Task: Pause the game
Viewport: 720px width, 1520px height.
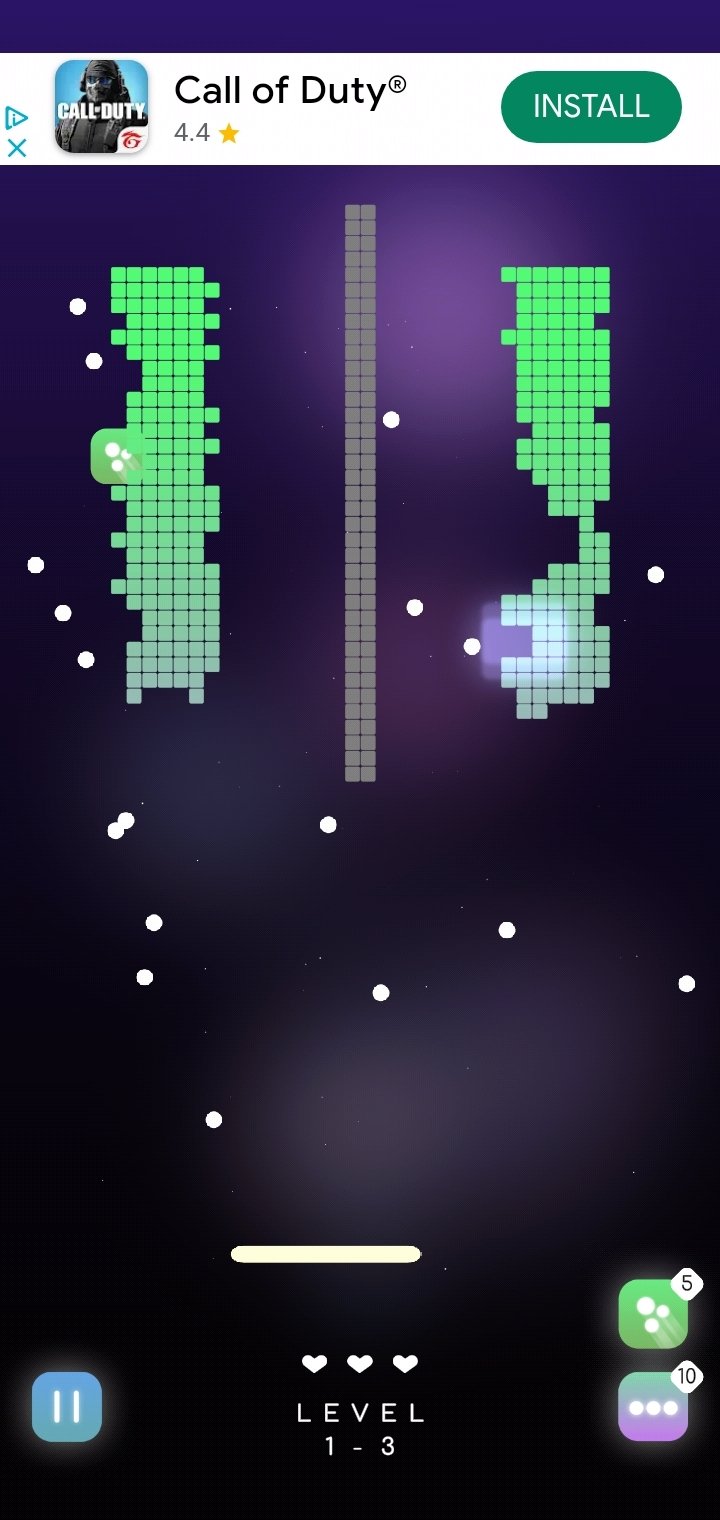Action: tap(66, 1406)
